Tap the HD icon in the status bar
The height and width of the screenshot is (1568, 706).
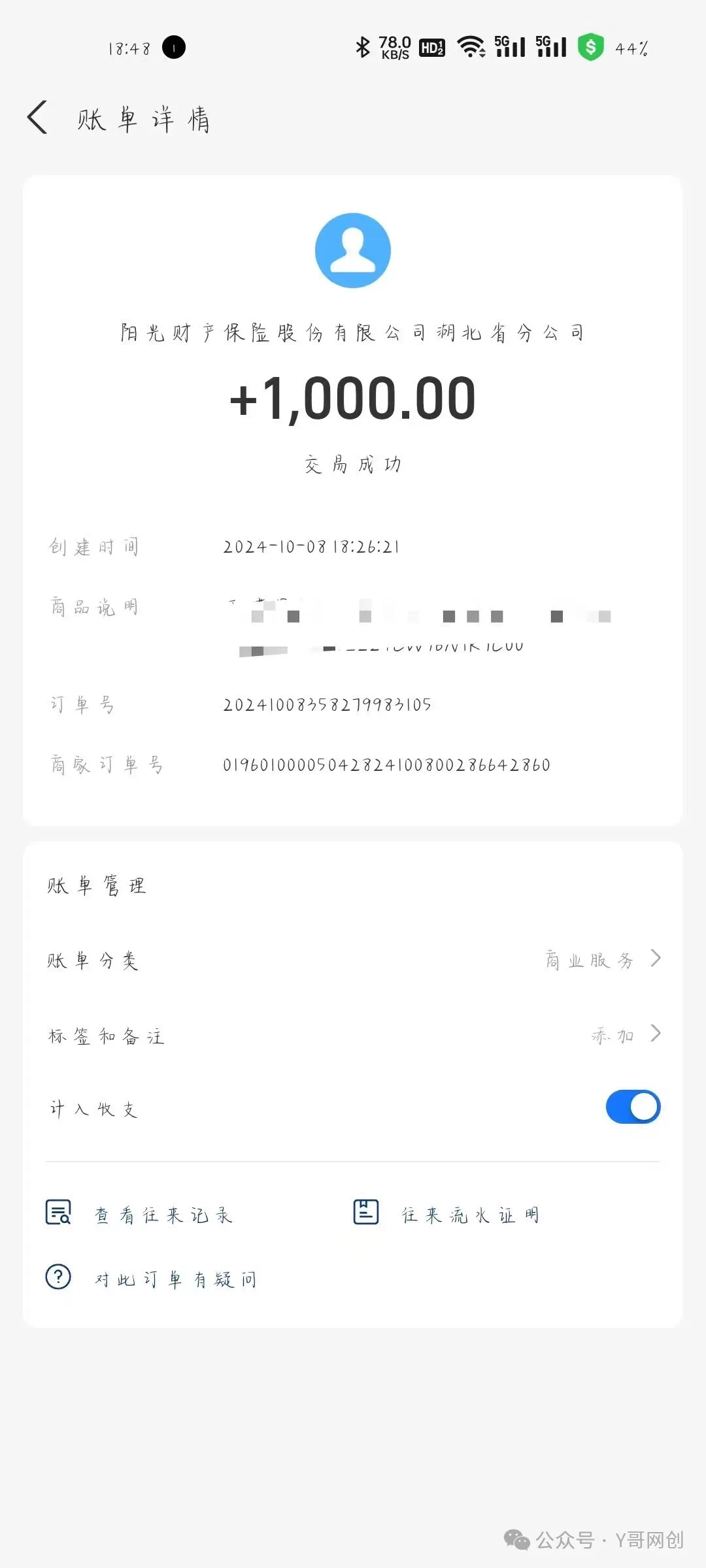point(431,46)
